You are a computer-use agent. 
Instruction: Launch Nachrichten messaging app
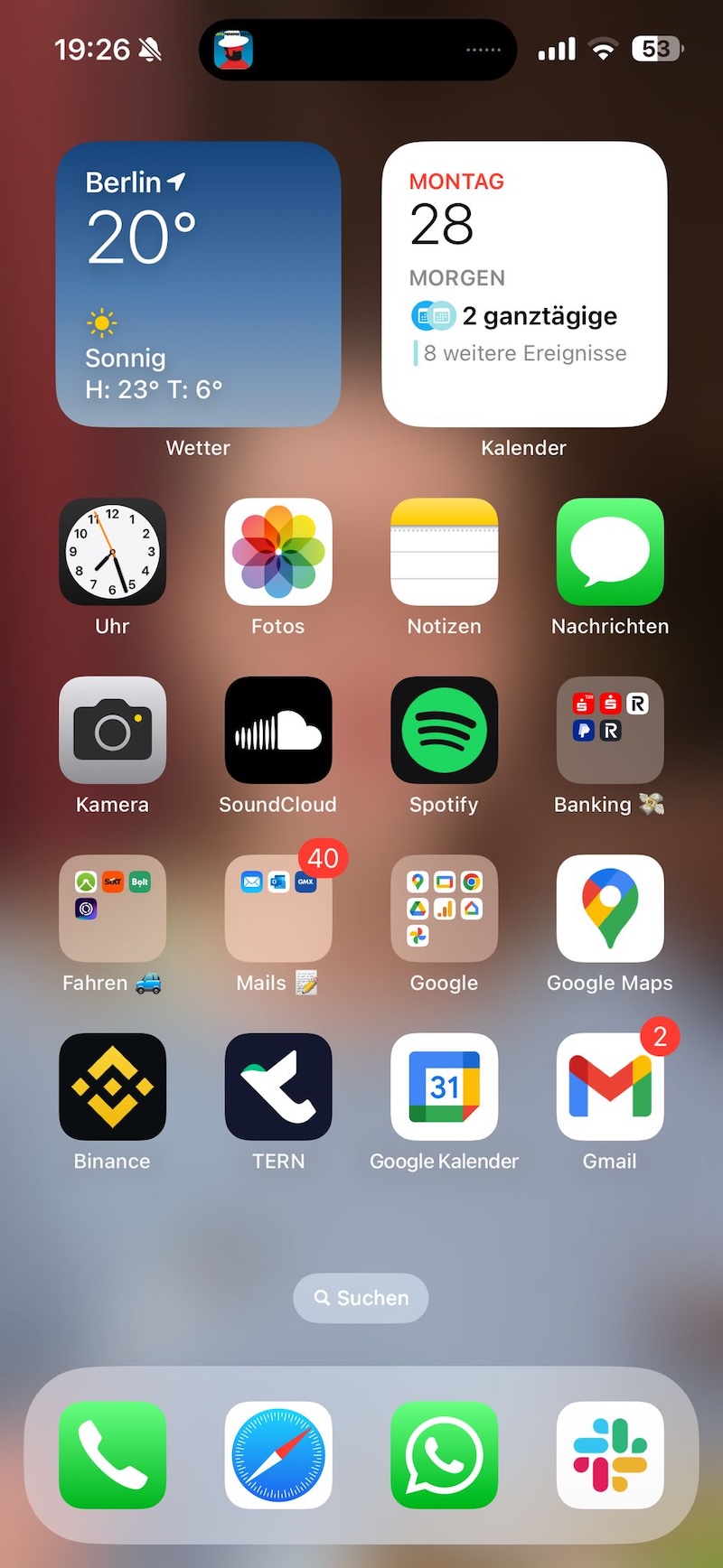pos(610,551)
